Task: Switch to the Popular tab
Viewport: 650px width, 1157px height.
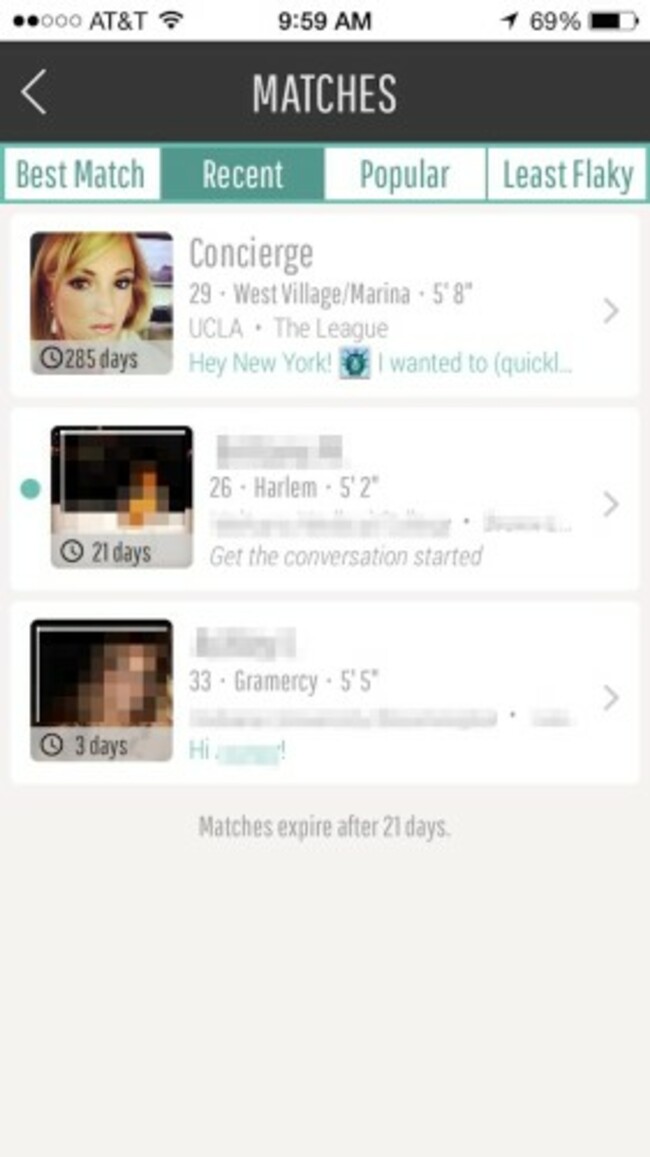Action: pos(405,175)
